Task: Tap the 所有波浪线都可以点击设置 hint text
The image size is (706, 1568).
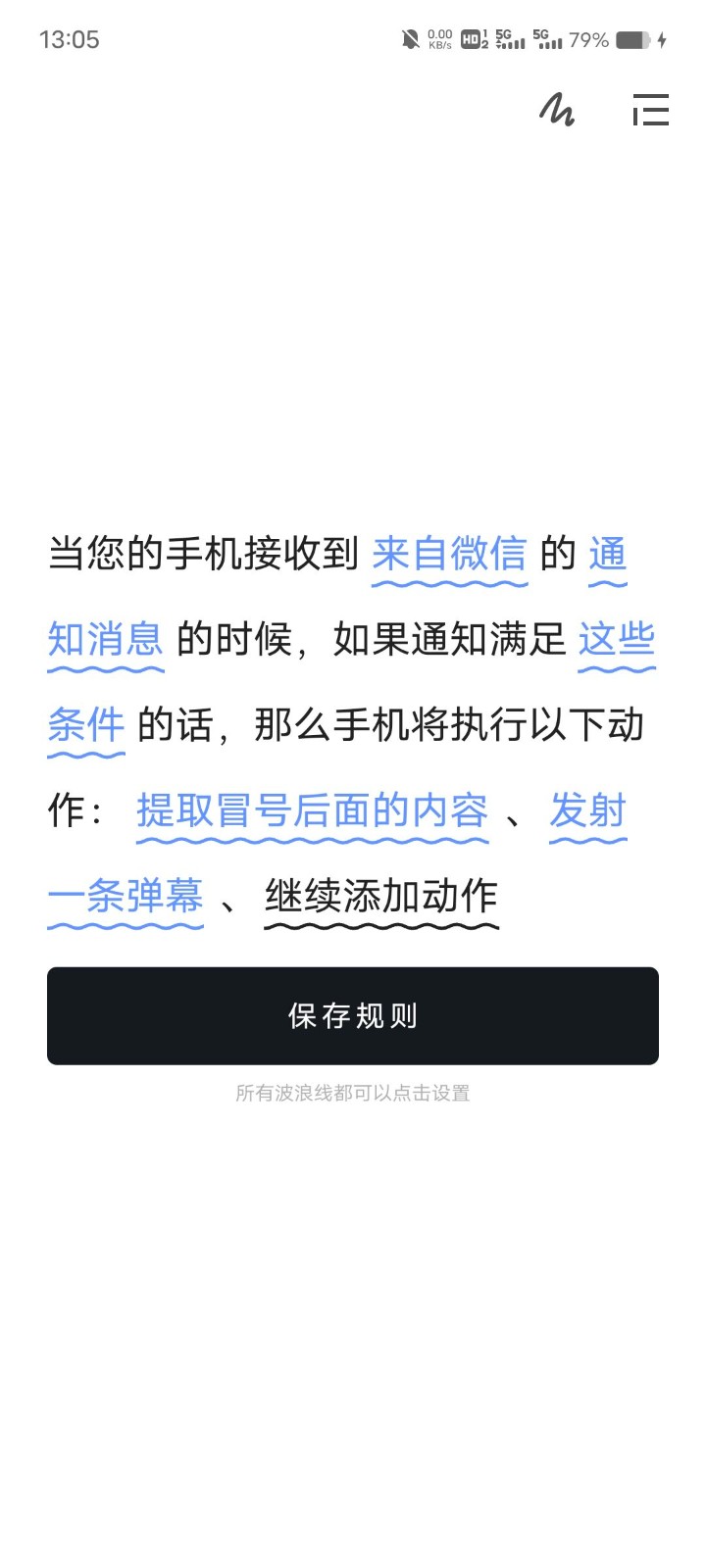Action: pos(353,1093)
